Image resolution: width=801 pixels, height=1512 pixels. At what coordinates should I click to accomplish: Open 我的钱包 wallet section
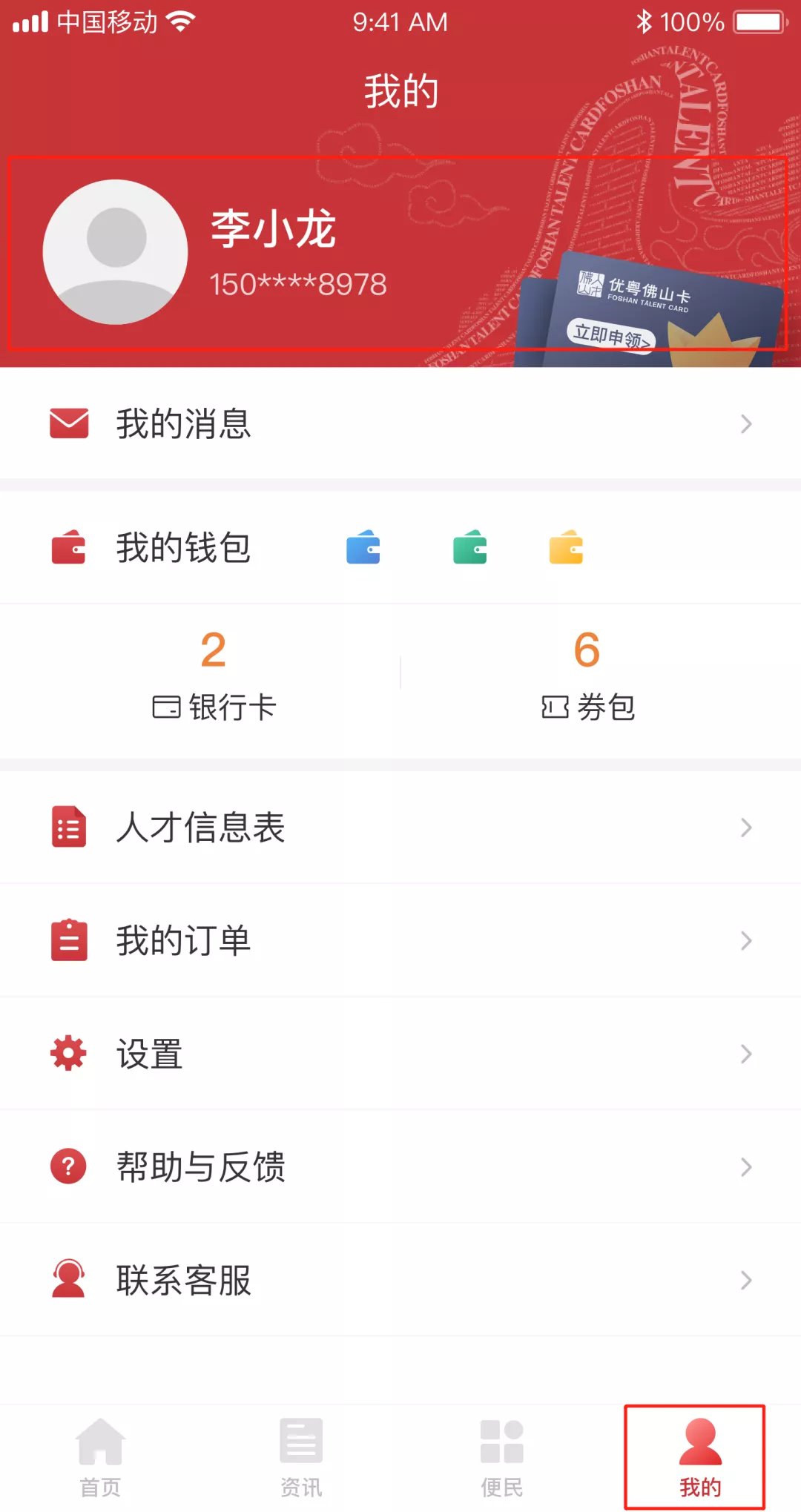point(183,548)
